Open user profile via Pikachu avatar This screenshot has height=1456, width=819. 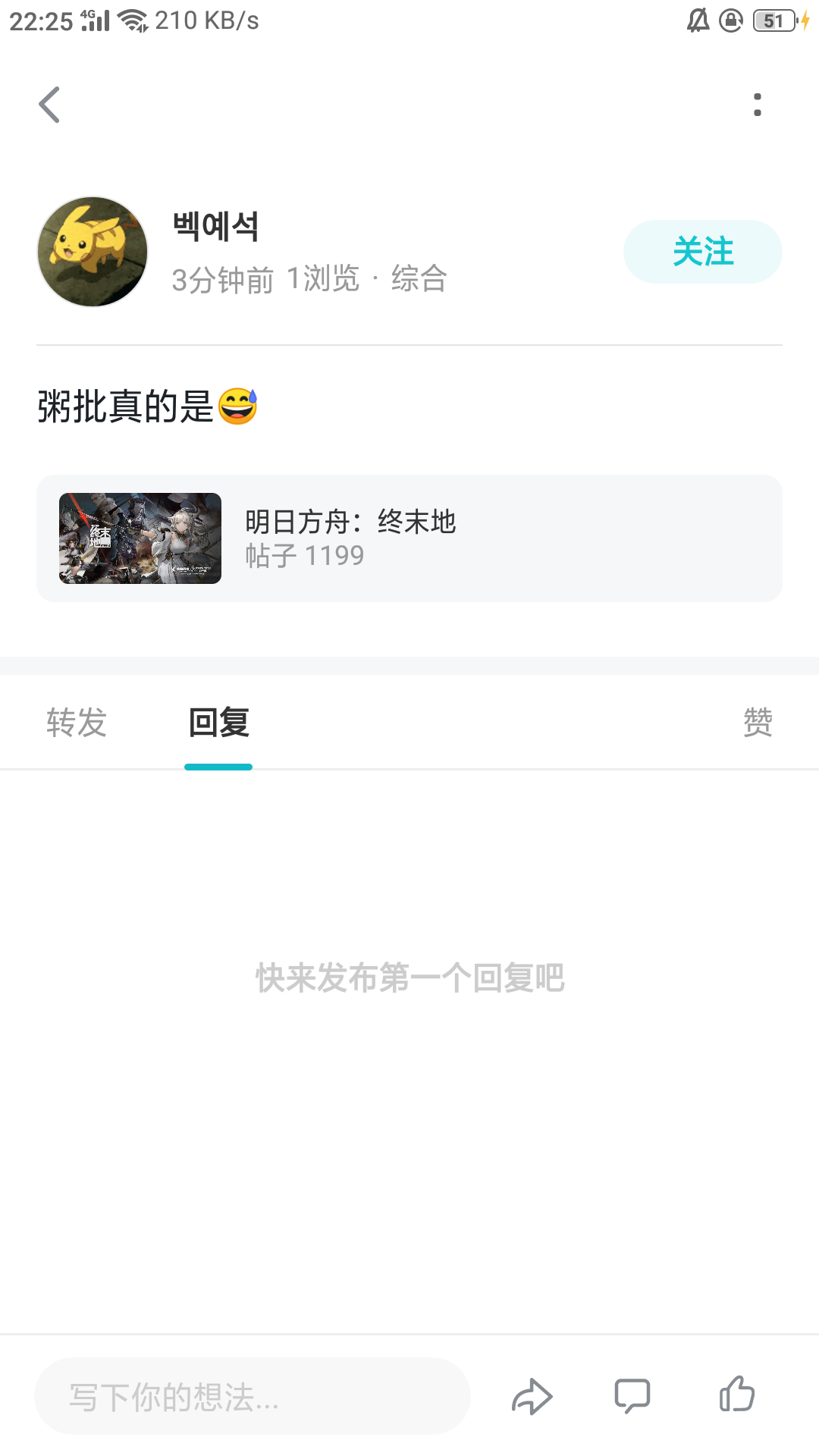pos(91,251)
